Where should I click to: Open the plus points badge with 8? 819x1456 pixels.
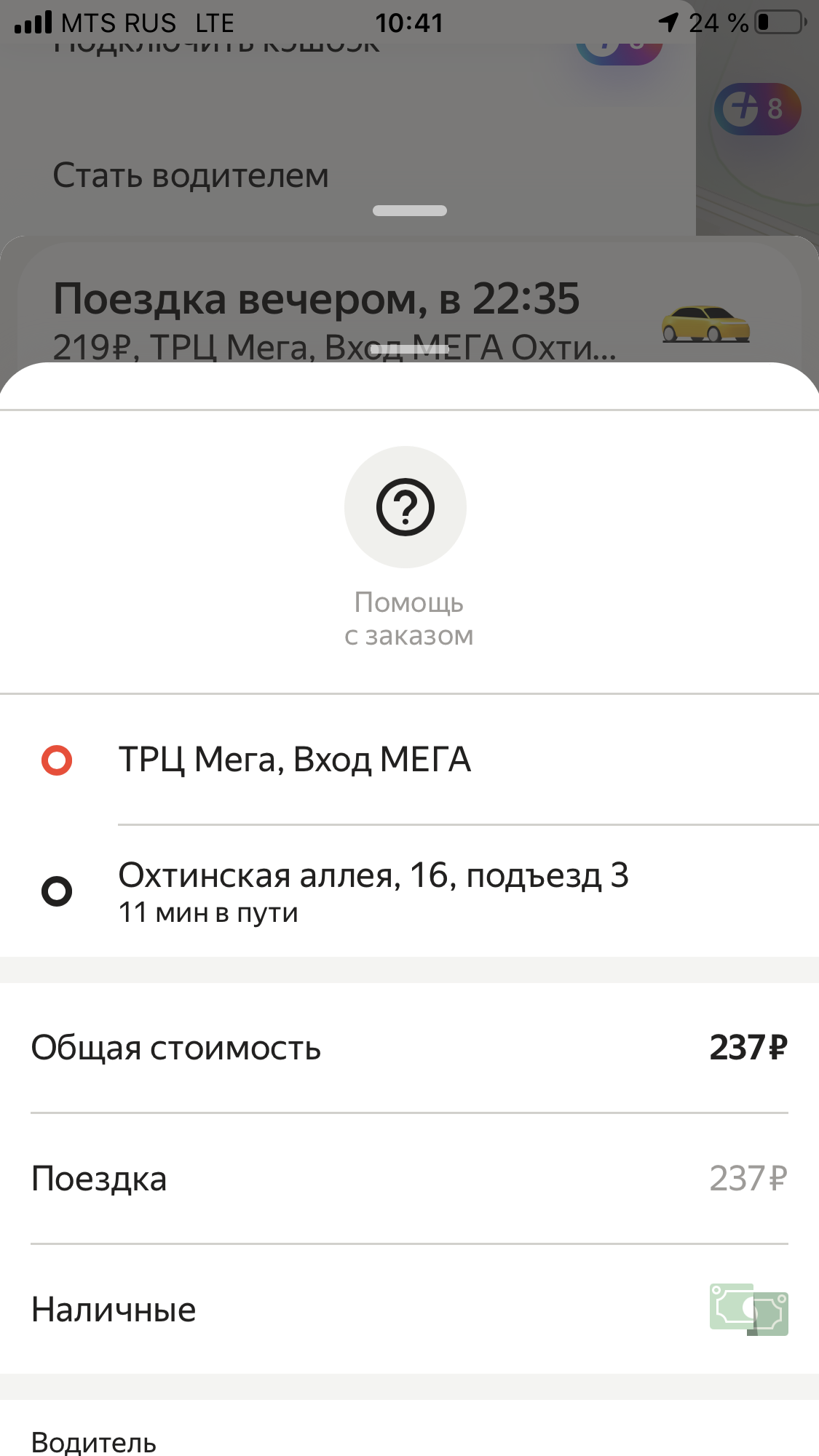(757, 109)
